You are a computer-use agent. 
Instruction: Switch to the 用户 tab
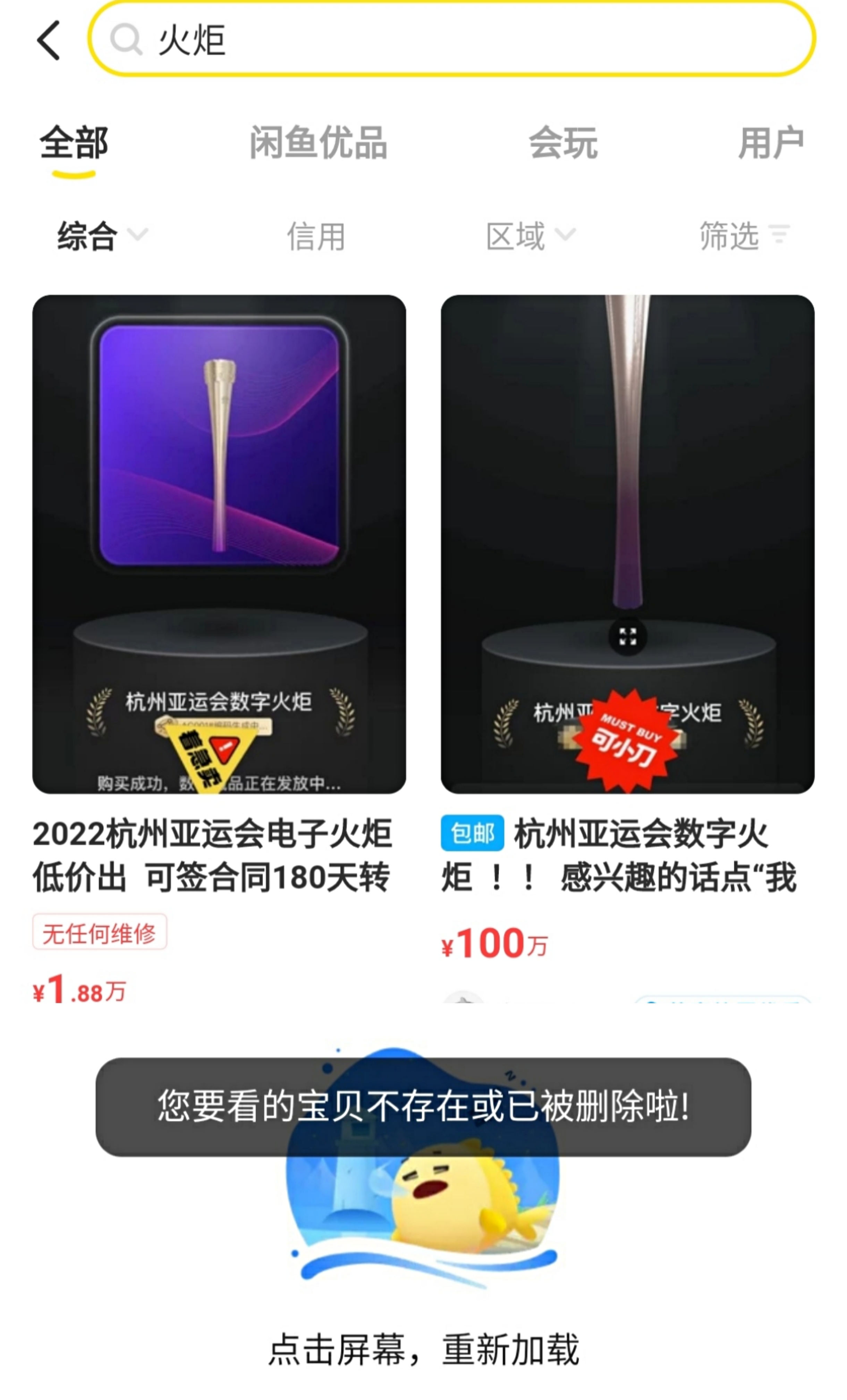[x=770, y=143]
